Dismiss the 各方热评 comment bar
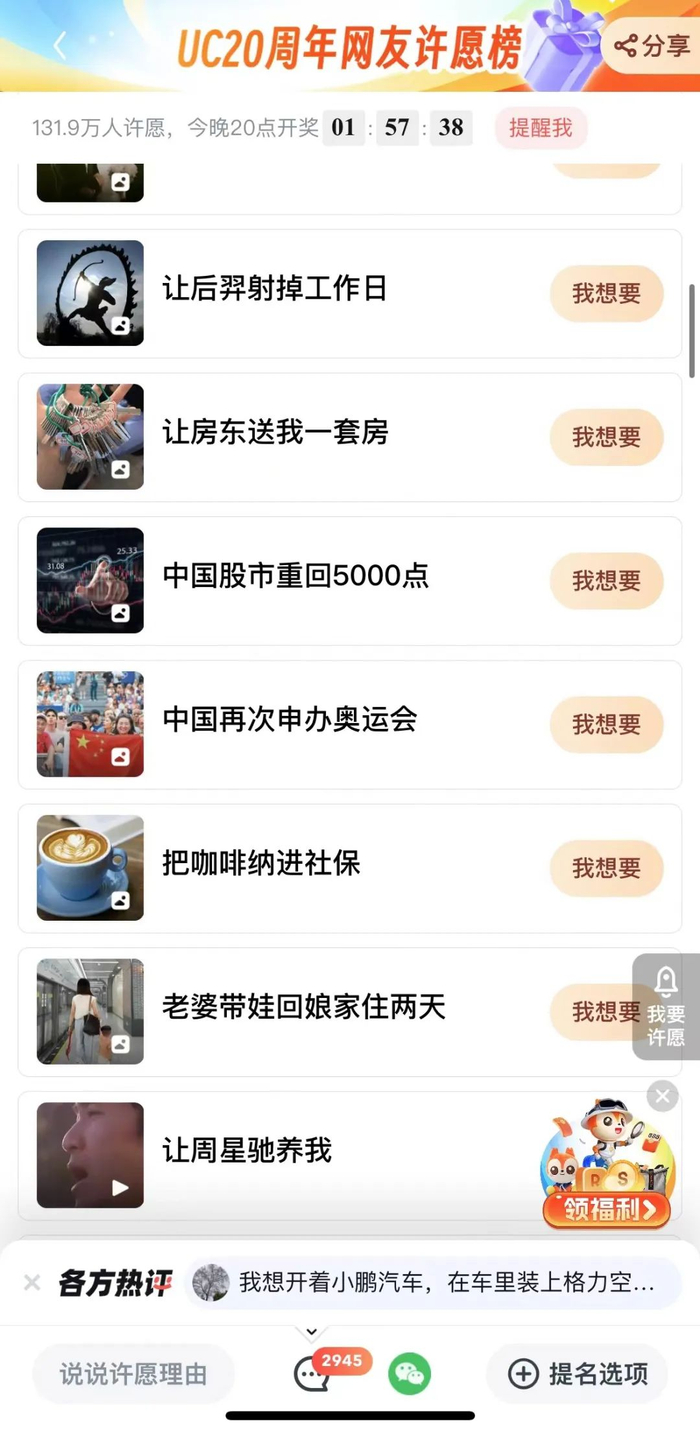 pyautogui.click(x=32, y=1282)
